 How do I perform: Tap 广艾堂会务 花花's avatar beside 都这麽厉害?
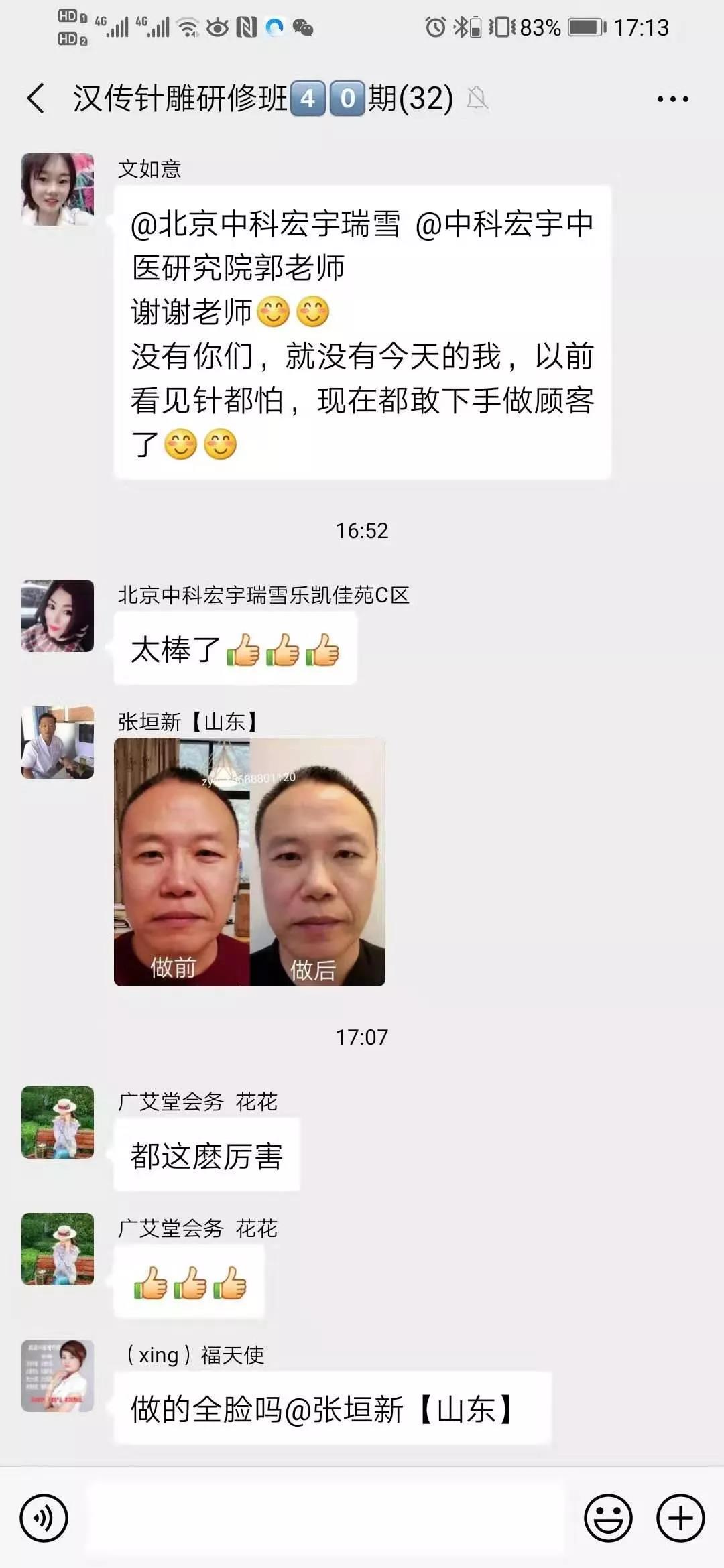(58, 1122)
